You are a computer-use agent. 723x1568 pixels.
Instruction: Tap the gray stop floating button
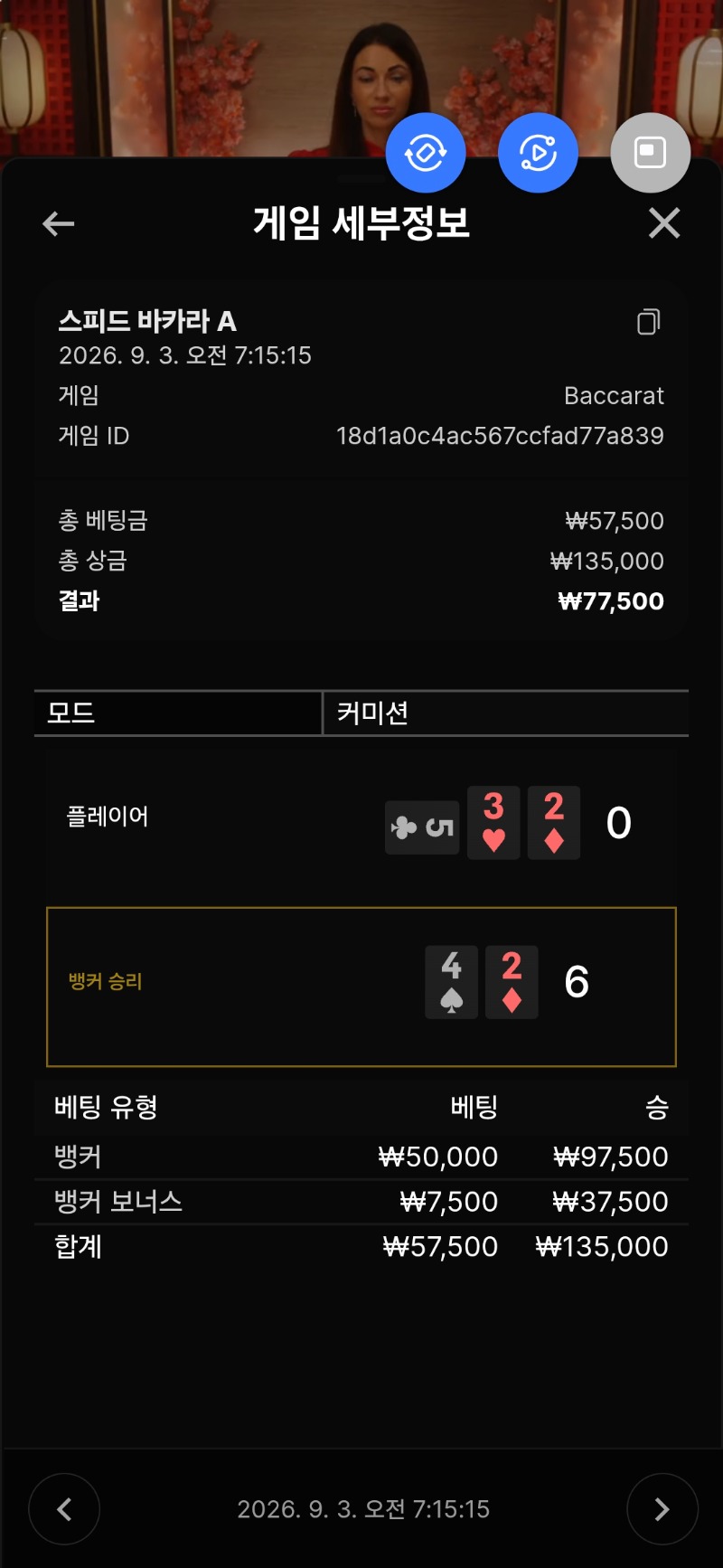click(x=651, y=153)
